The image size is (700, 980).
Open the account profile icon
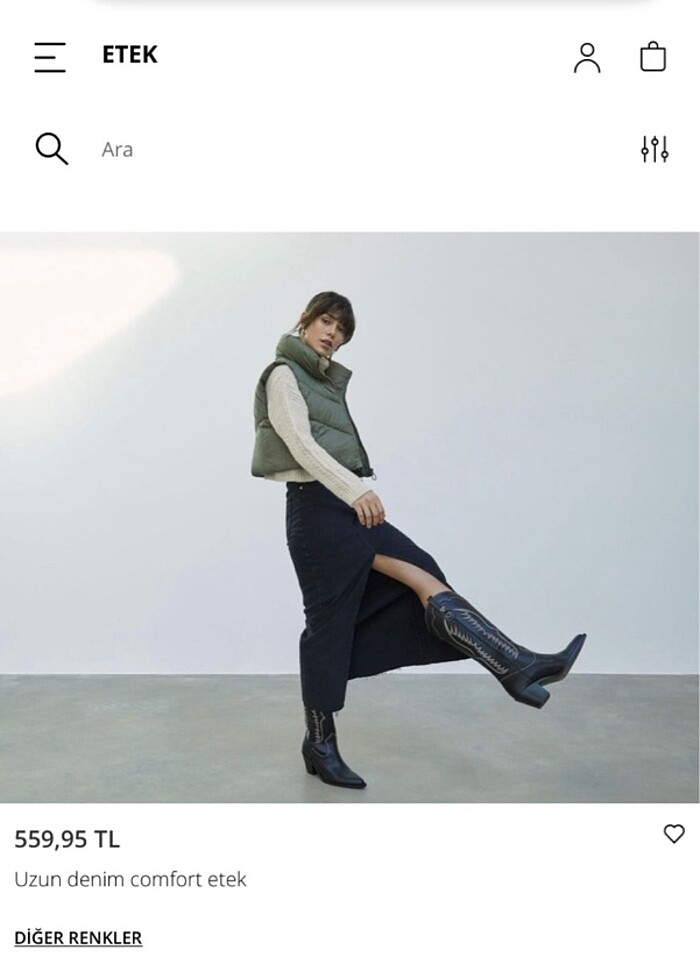pyautogui.click(x=587, y=57)
